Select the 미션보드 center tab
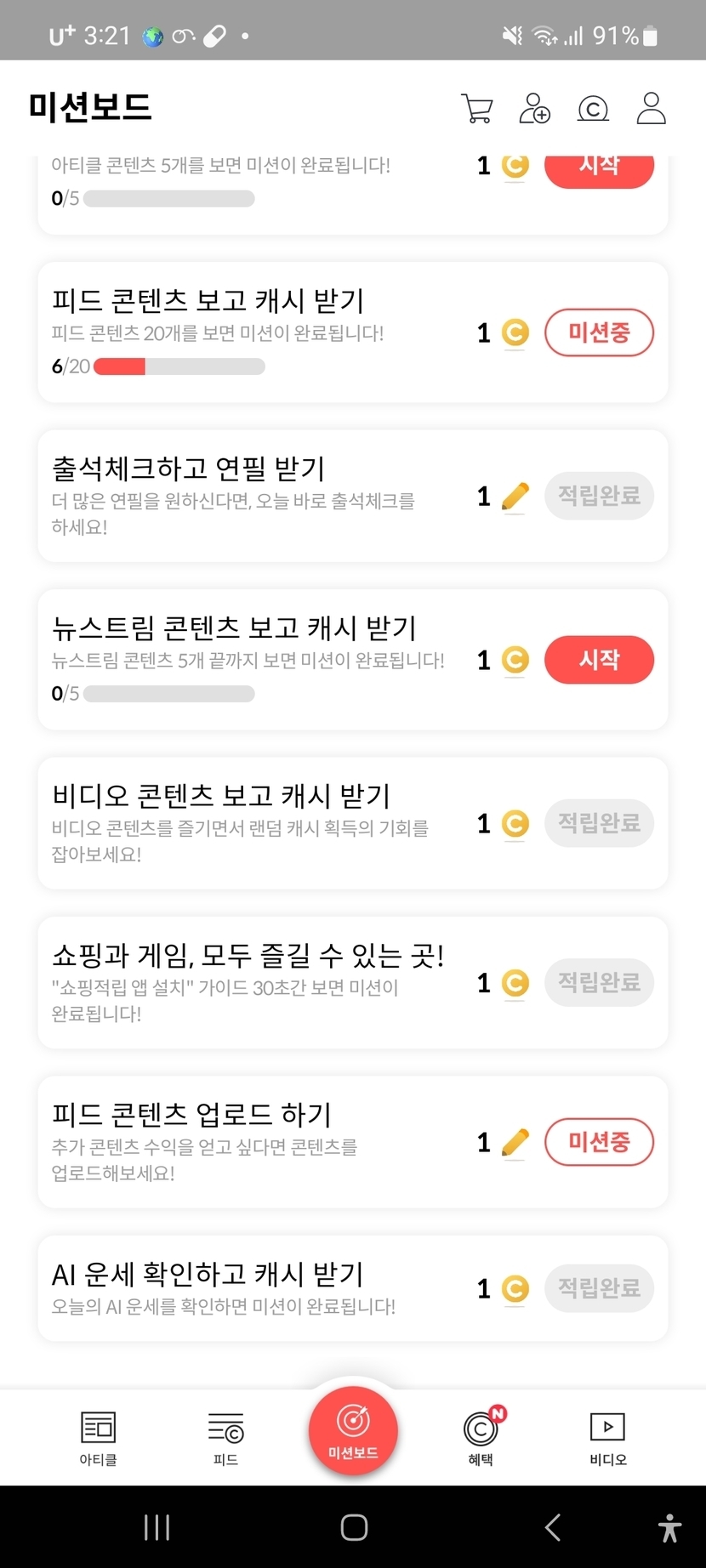This screenshot has width=706, height=1568. coord(353,1430)
